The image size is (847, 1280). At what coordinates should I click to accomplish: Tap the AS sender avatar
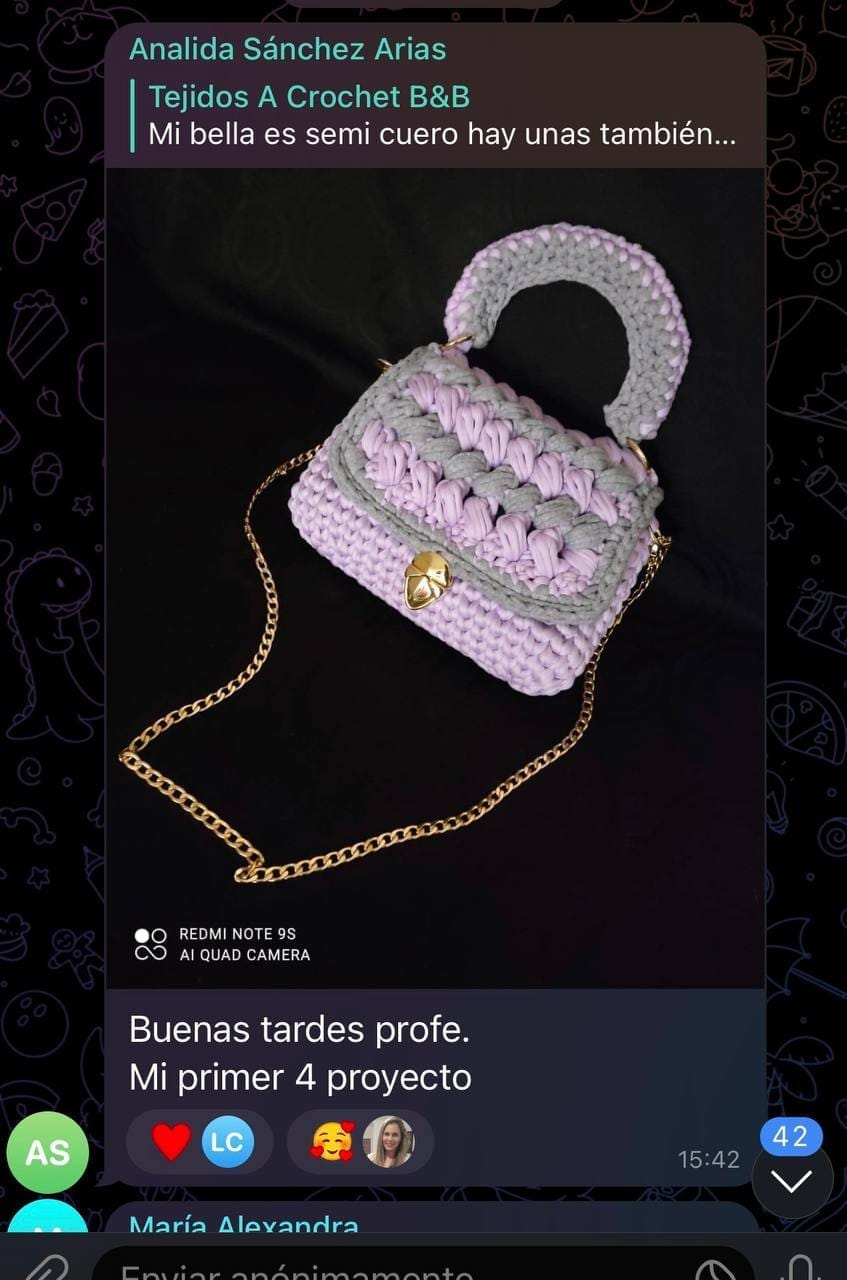47,1152
